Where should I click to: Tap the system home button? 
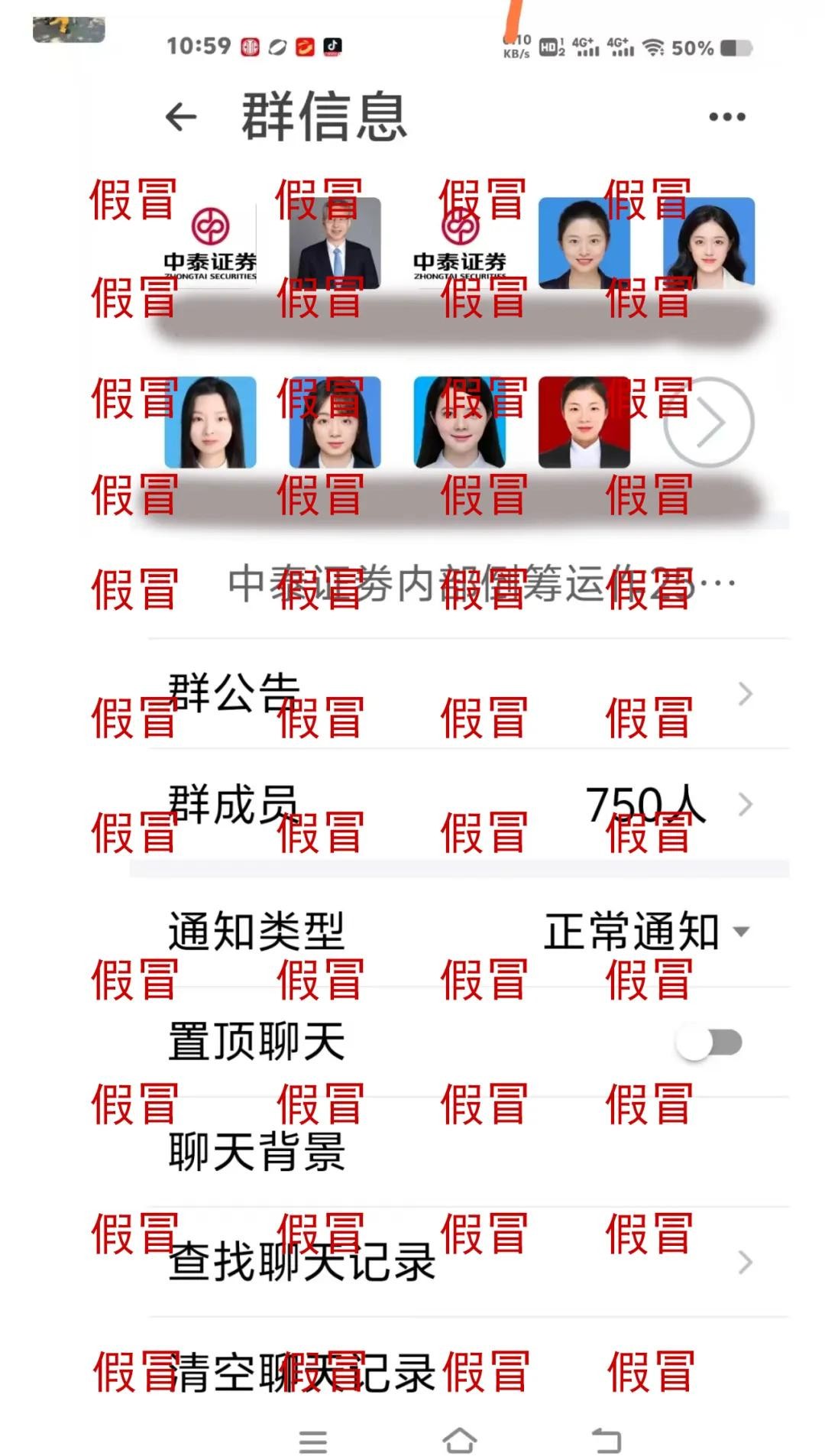click(459, 1441)
